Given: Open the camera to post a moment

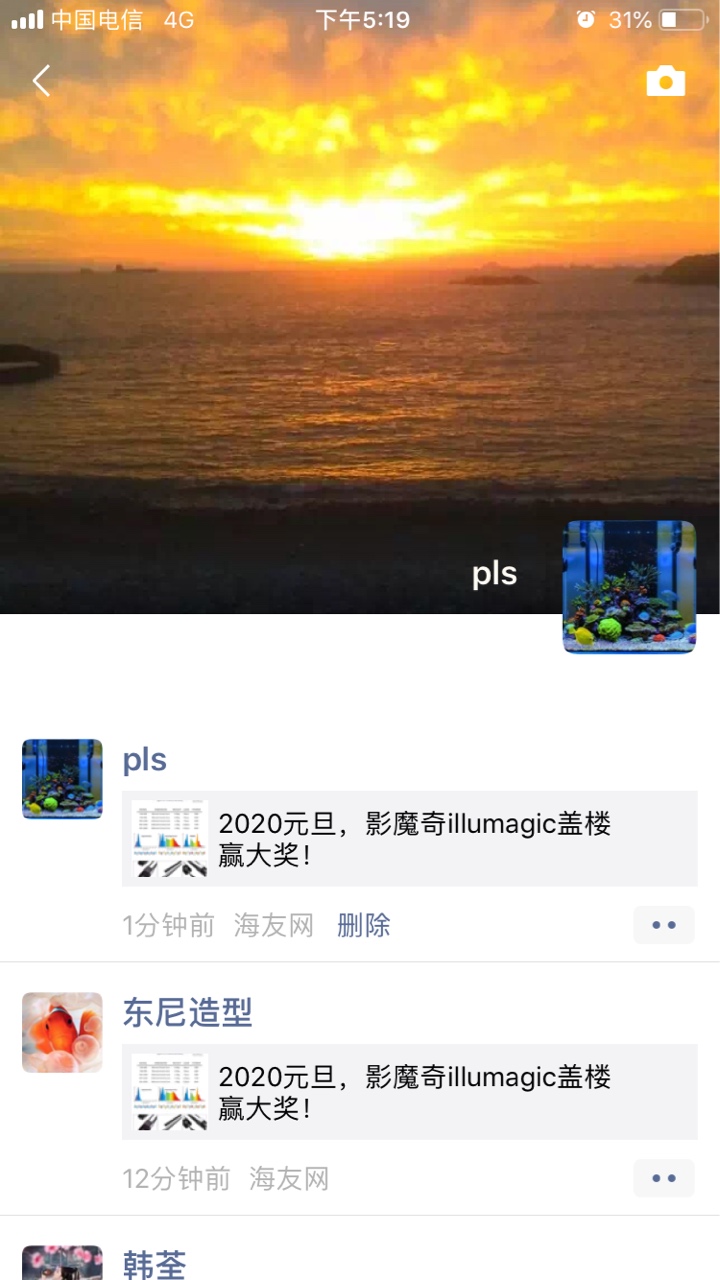Looking at the screenshot, I should point(665,81).
